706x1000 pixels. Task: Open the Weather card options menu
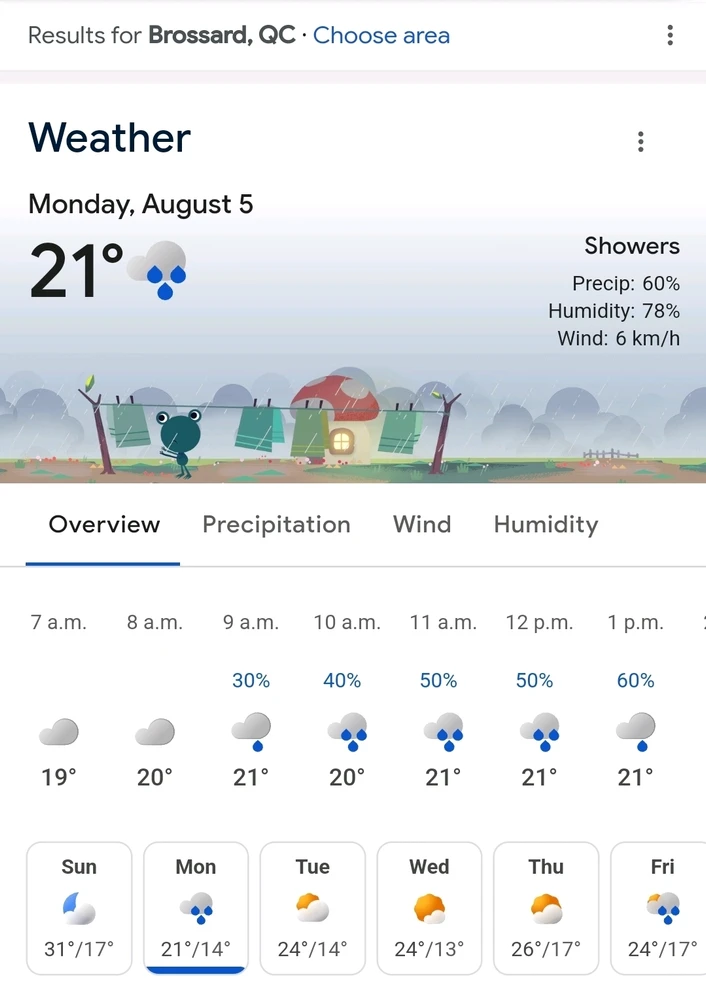641,142
